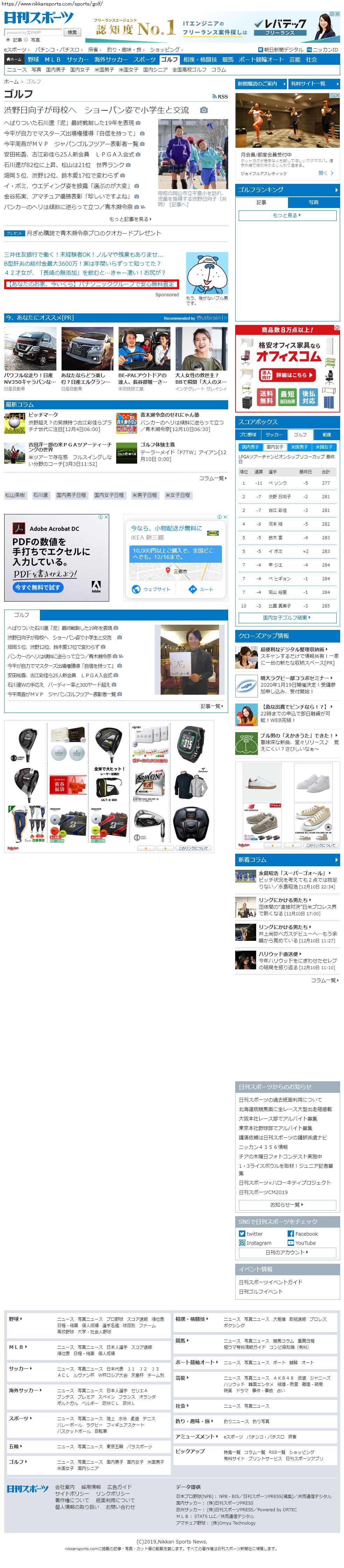Open the 国内男子 golf sub-menu
The height and width of the screenshot is (1568, 344).
click(55, 70)
